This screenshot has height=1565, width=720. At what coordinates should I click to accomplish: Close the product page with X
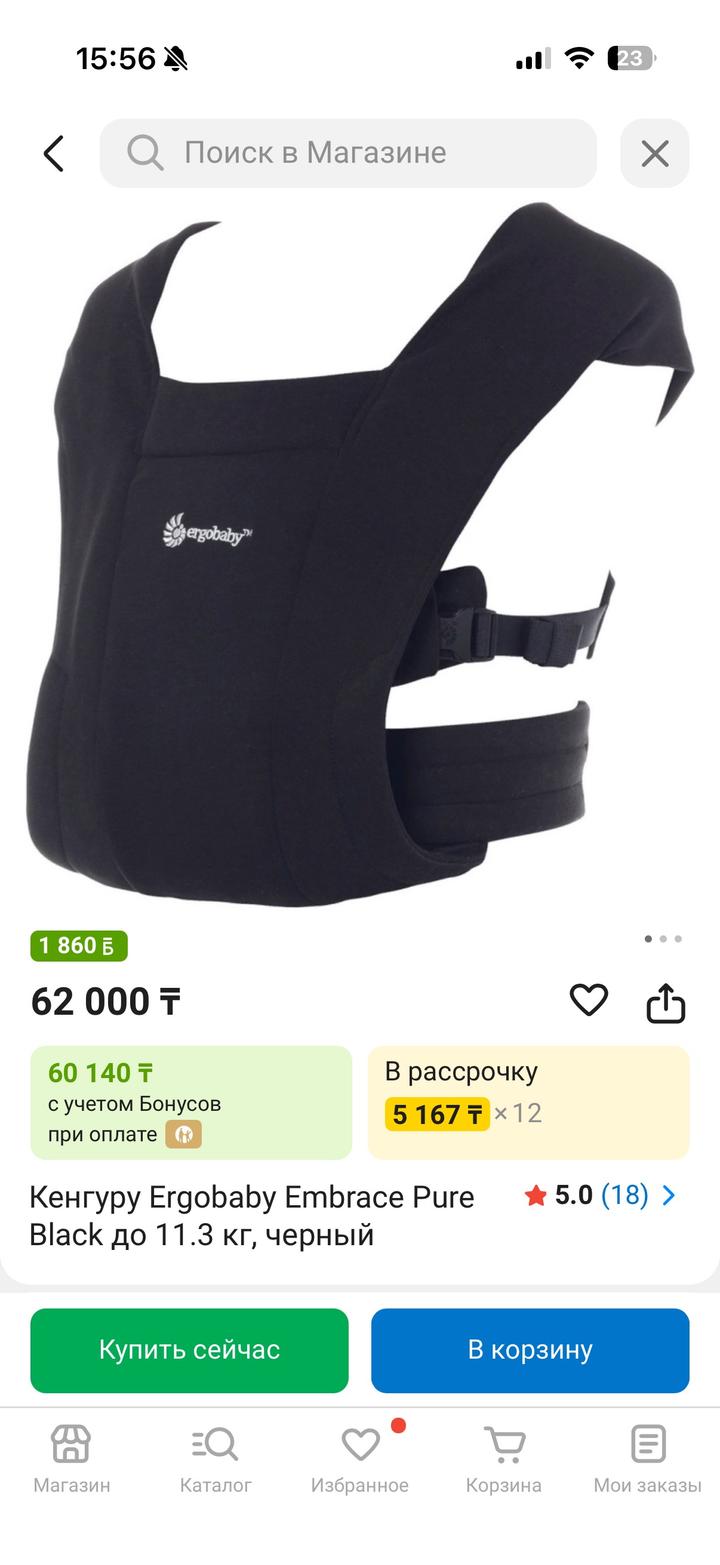[654, 154]
